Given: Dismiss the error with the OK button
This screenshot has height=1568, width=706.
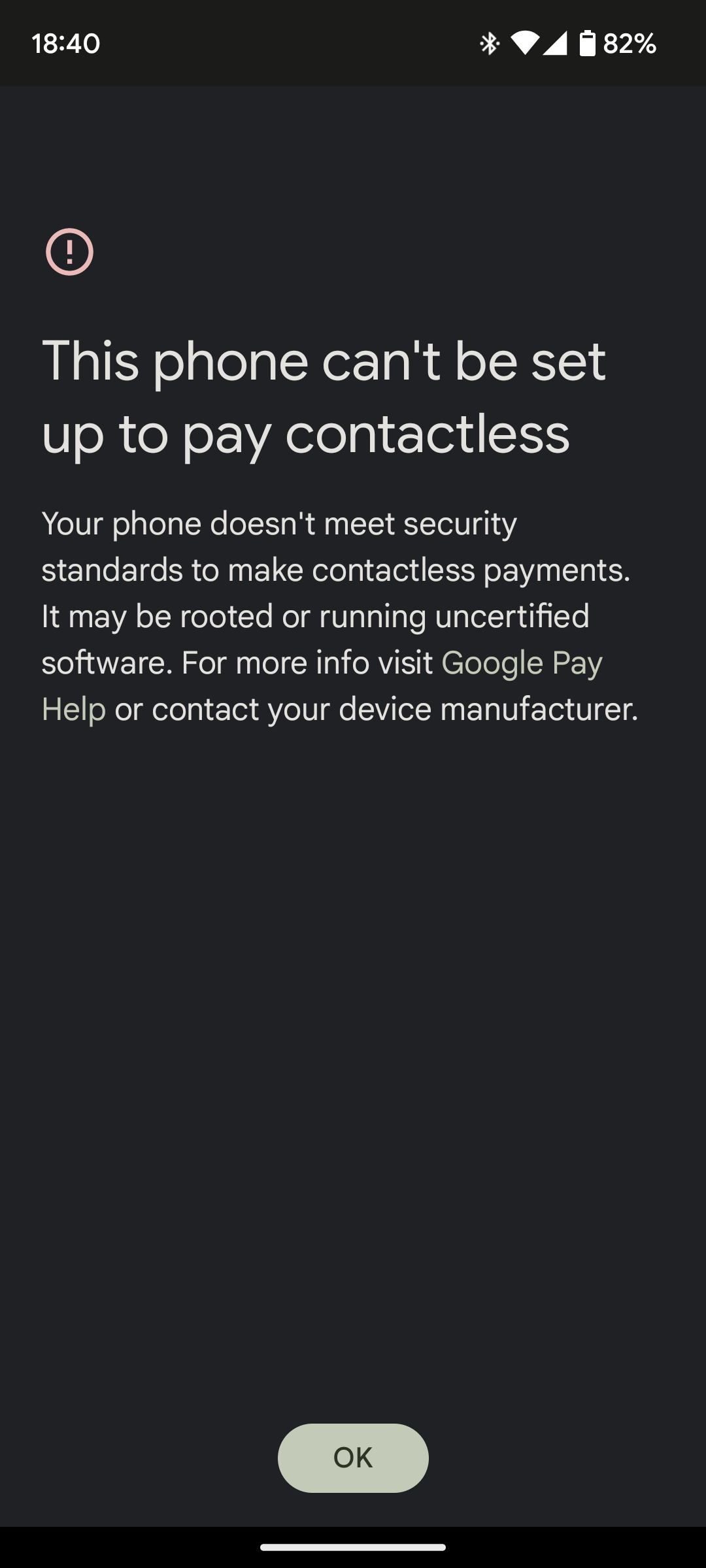Looking at the screenshot, I should tap(353, 1458).
